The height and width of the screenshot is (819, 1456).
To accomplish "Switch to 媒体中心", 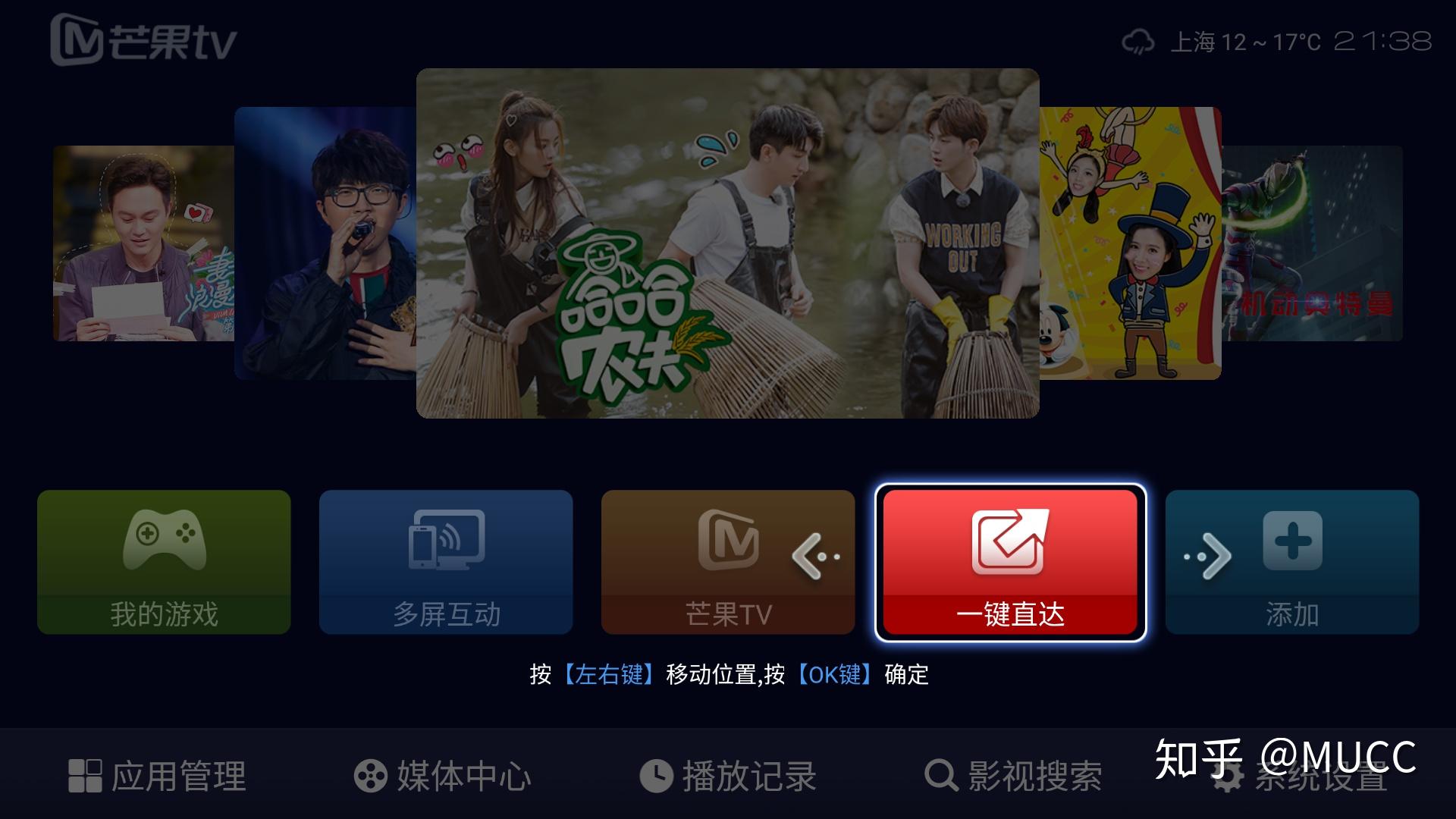I will coord(443,776).
